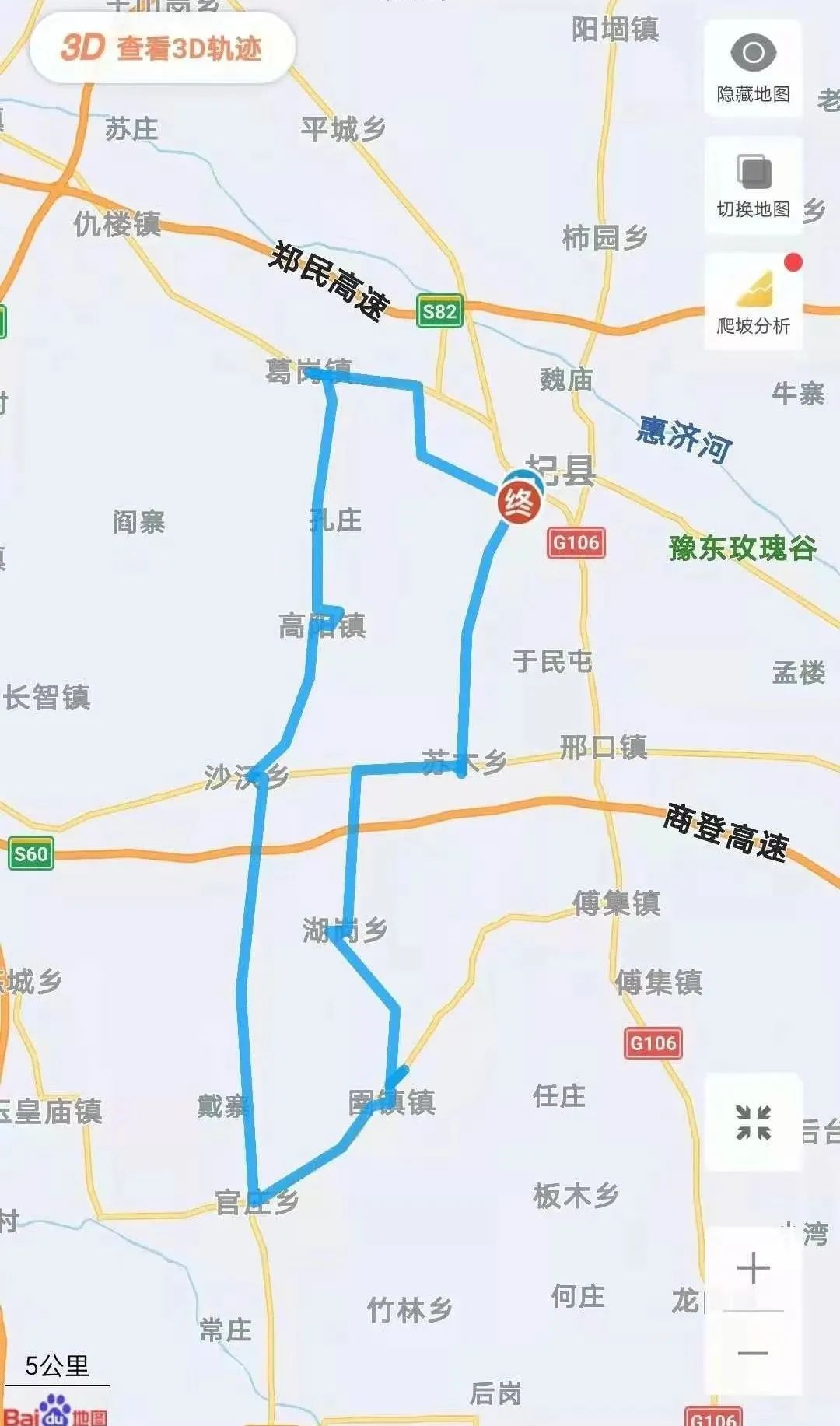Tap the red 终 end marker

[519, 502]
